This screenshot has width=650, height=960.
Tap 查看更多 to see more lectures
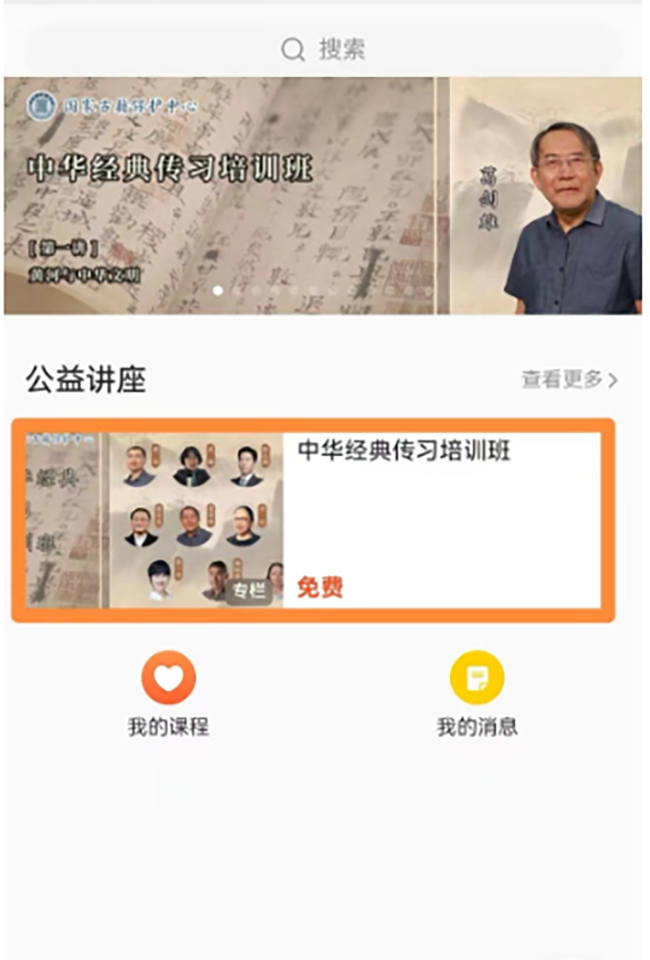(x=569, y=380)
